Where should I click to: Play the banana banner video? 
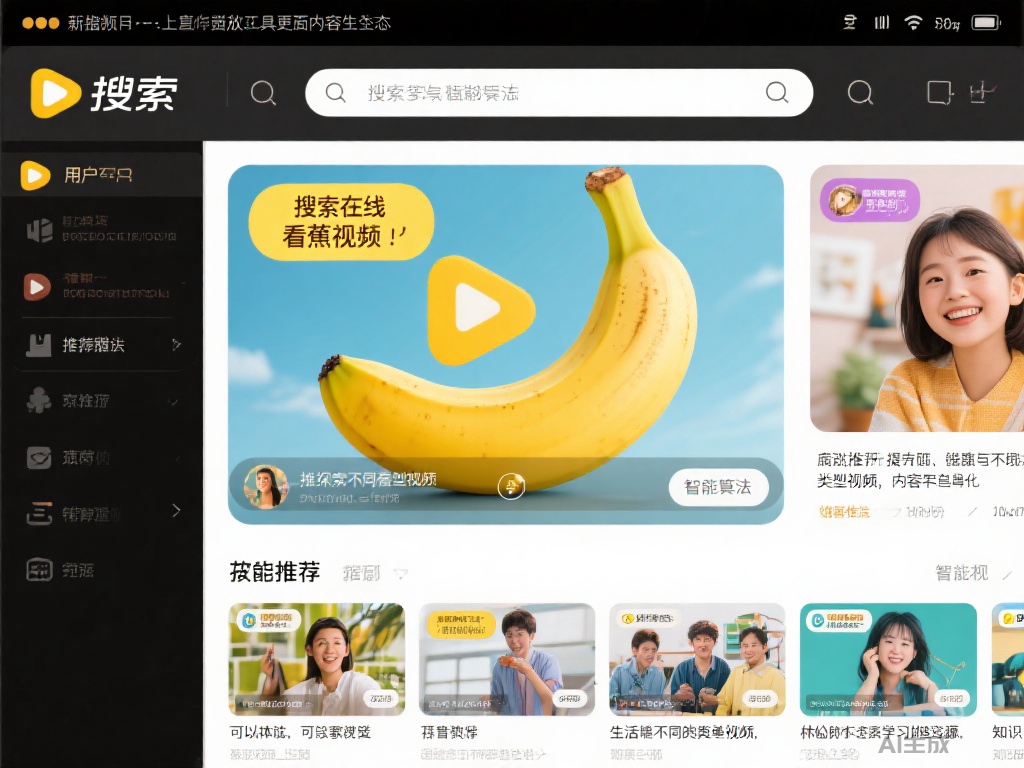(479, 308)
